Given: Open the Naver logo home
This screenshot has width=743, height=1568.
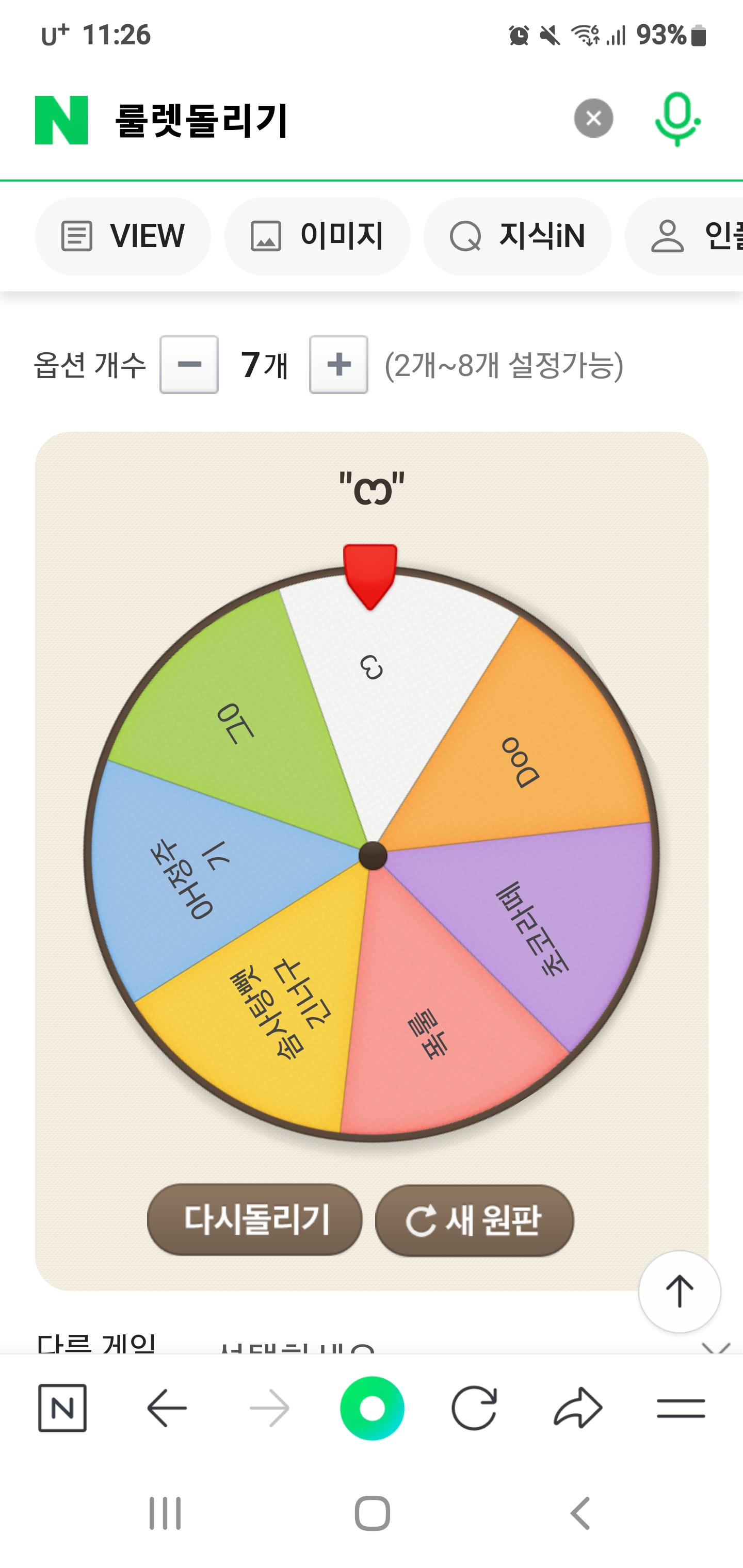Looking at the screenshot, I should (x=61, y=120).
